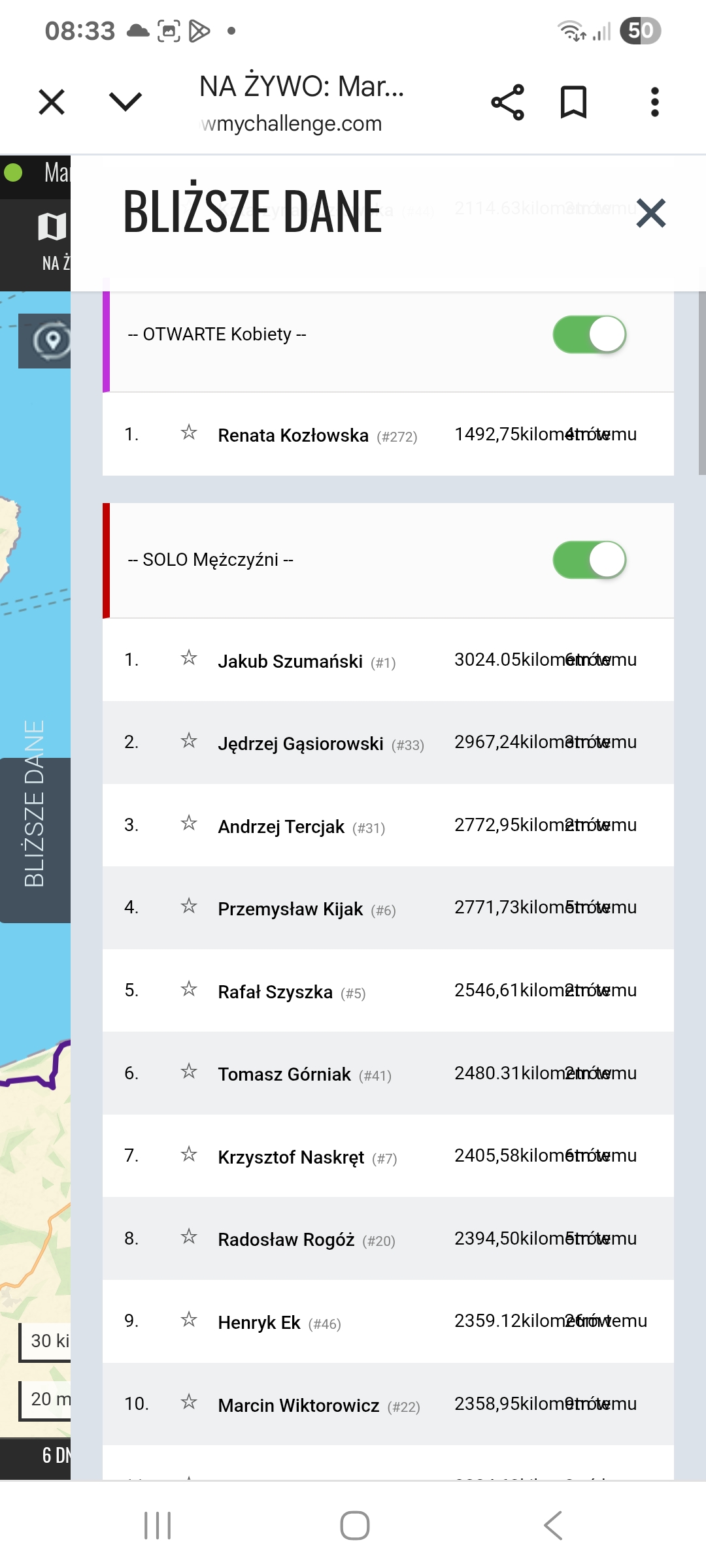
Task: Open Tomasz Górniak's entry
Action: pyautogui.click(x=388, y=1073)
